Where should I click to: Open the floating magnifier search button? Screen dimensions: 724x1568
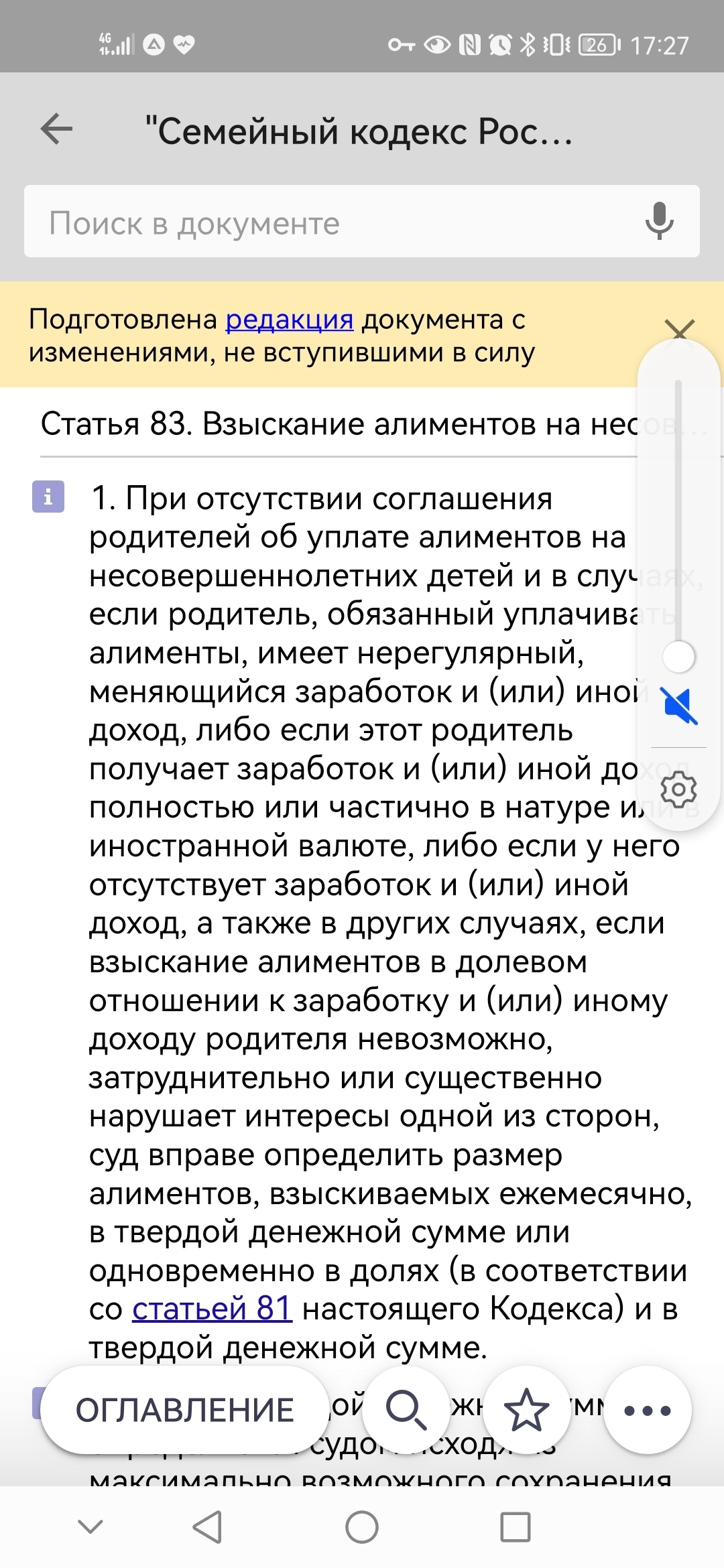(406, 1410)
